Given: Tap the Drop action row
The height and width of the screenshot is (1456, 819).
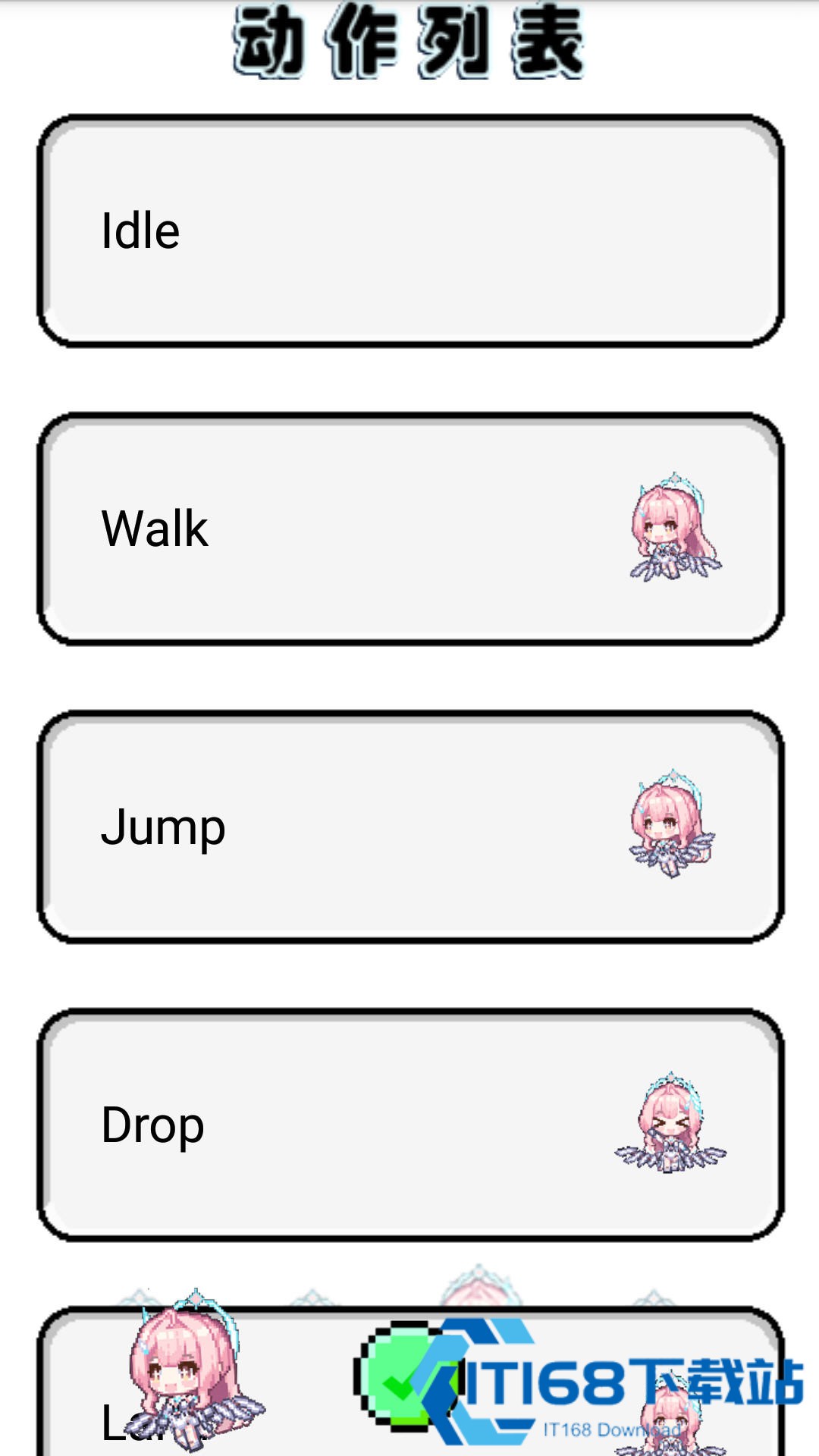Looking at the screenshot, I should click(x=410, y=1125).
